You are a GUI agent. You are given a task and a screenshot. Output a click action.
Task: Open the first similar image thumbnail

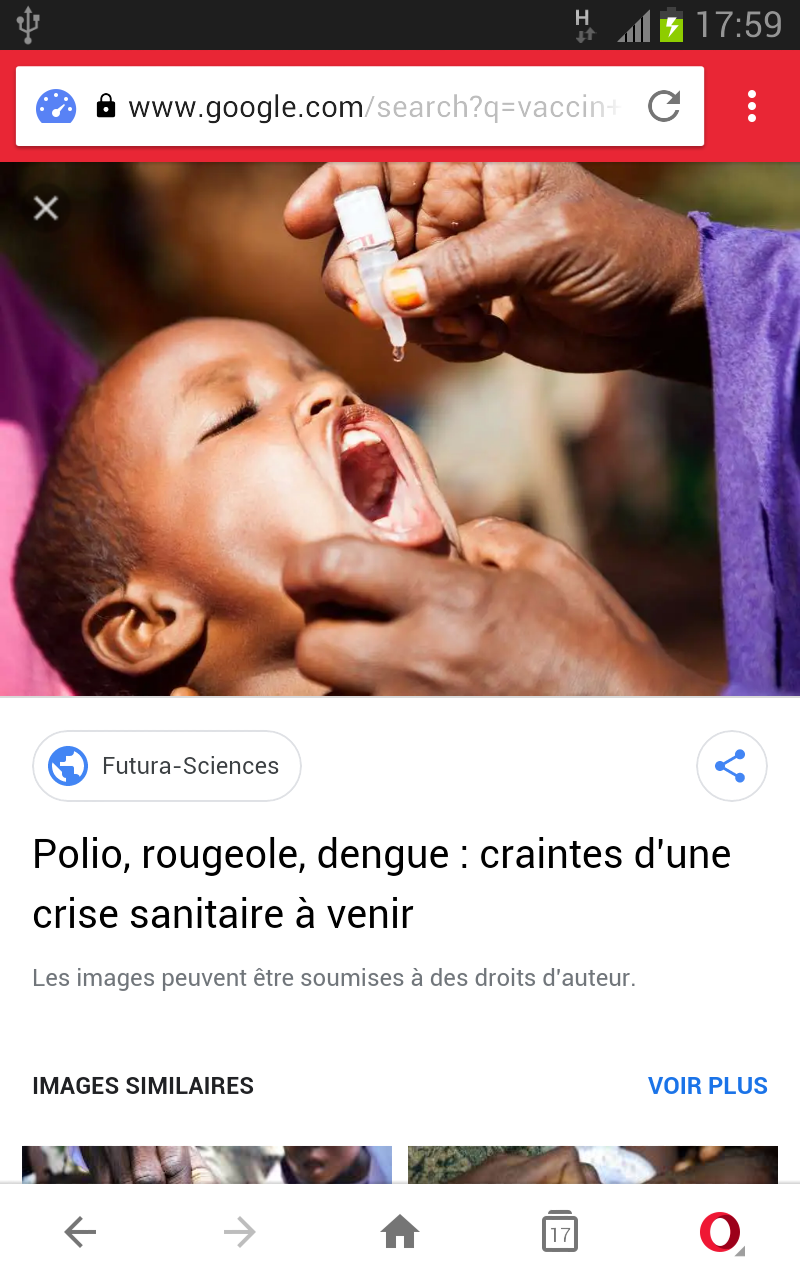207,1165
